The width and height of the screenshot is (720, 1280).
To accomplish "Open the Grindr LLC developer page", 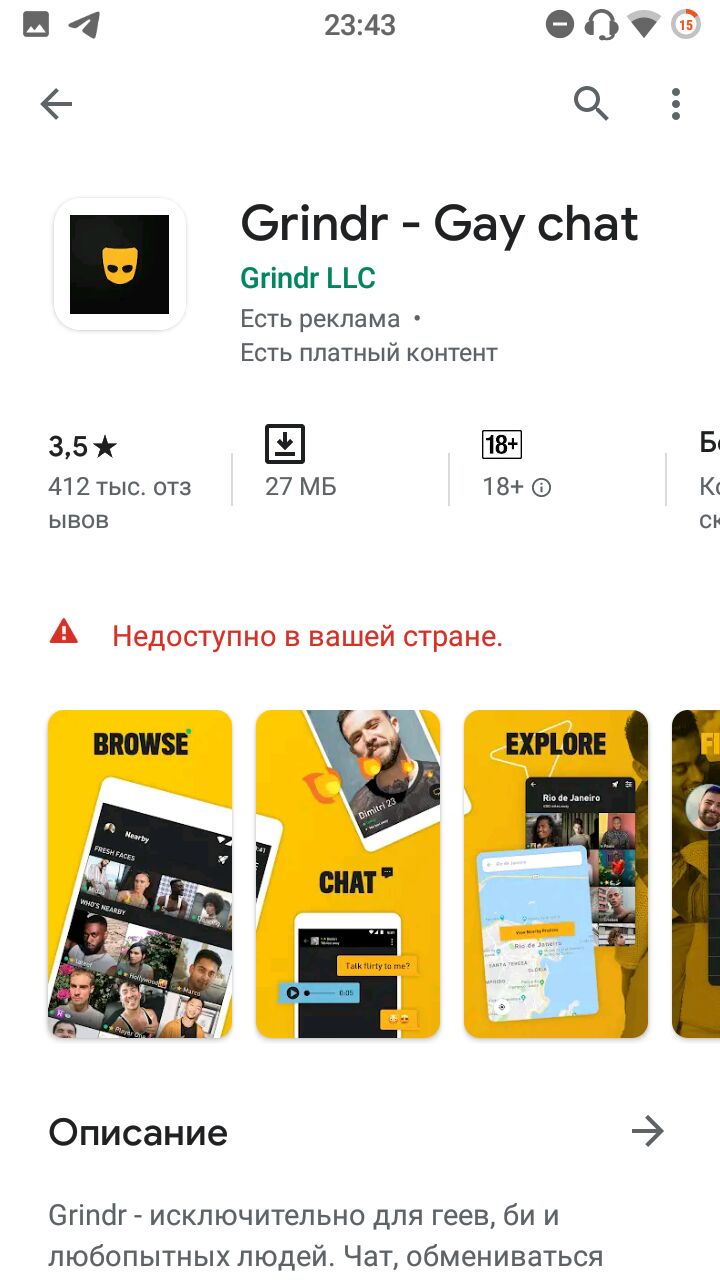I will coord(308,277).
